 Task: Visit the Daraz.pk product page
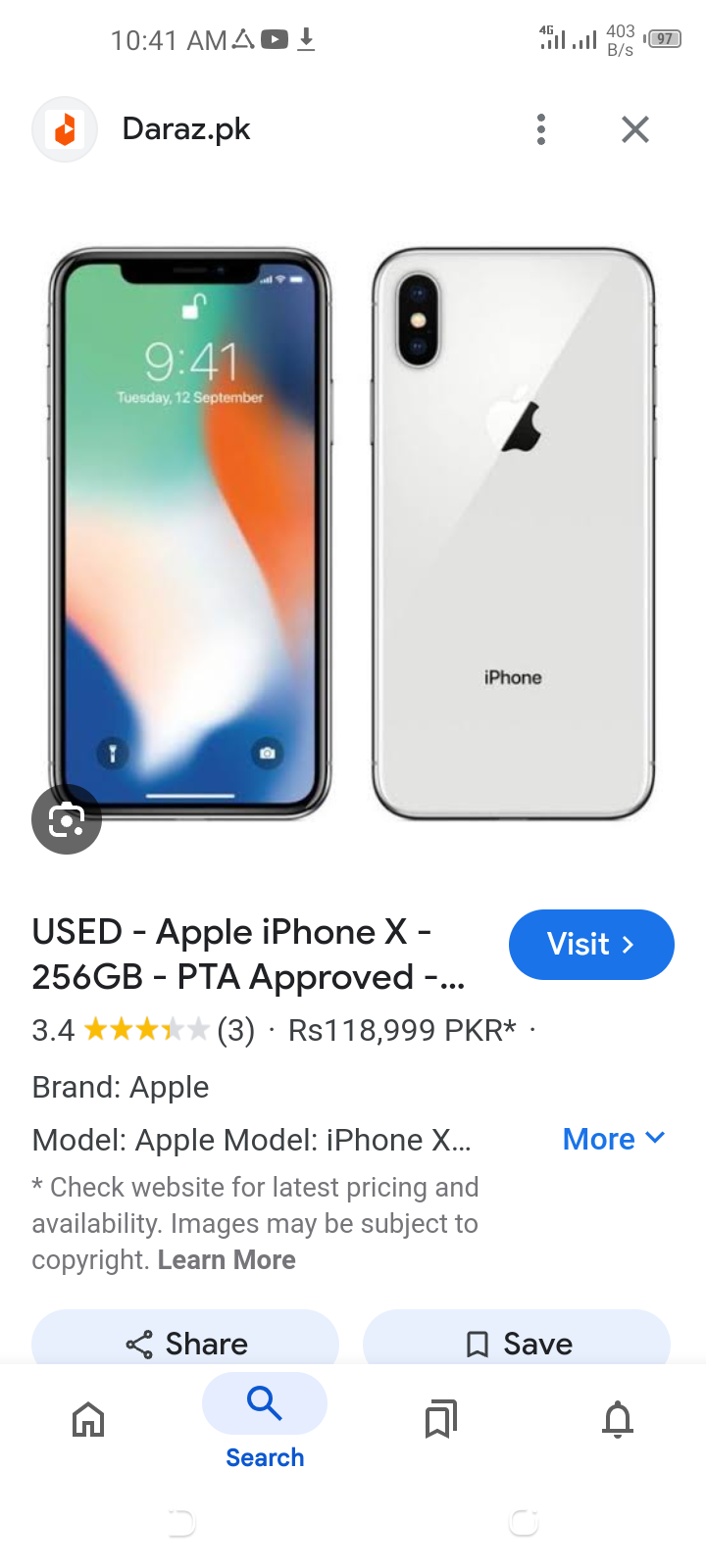[590, 944]
